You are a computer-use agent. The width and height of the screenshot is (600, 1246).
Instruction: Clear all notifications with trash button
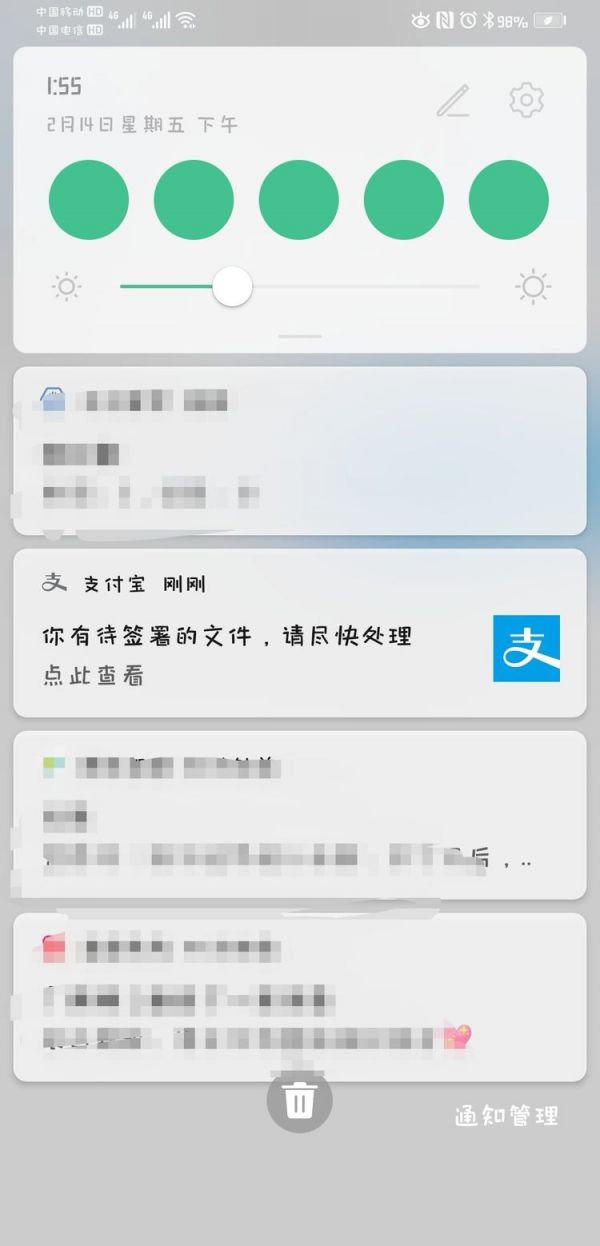point(299,1100)
